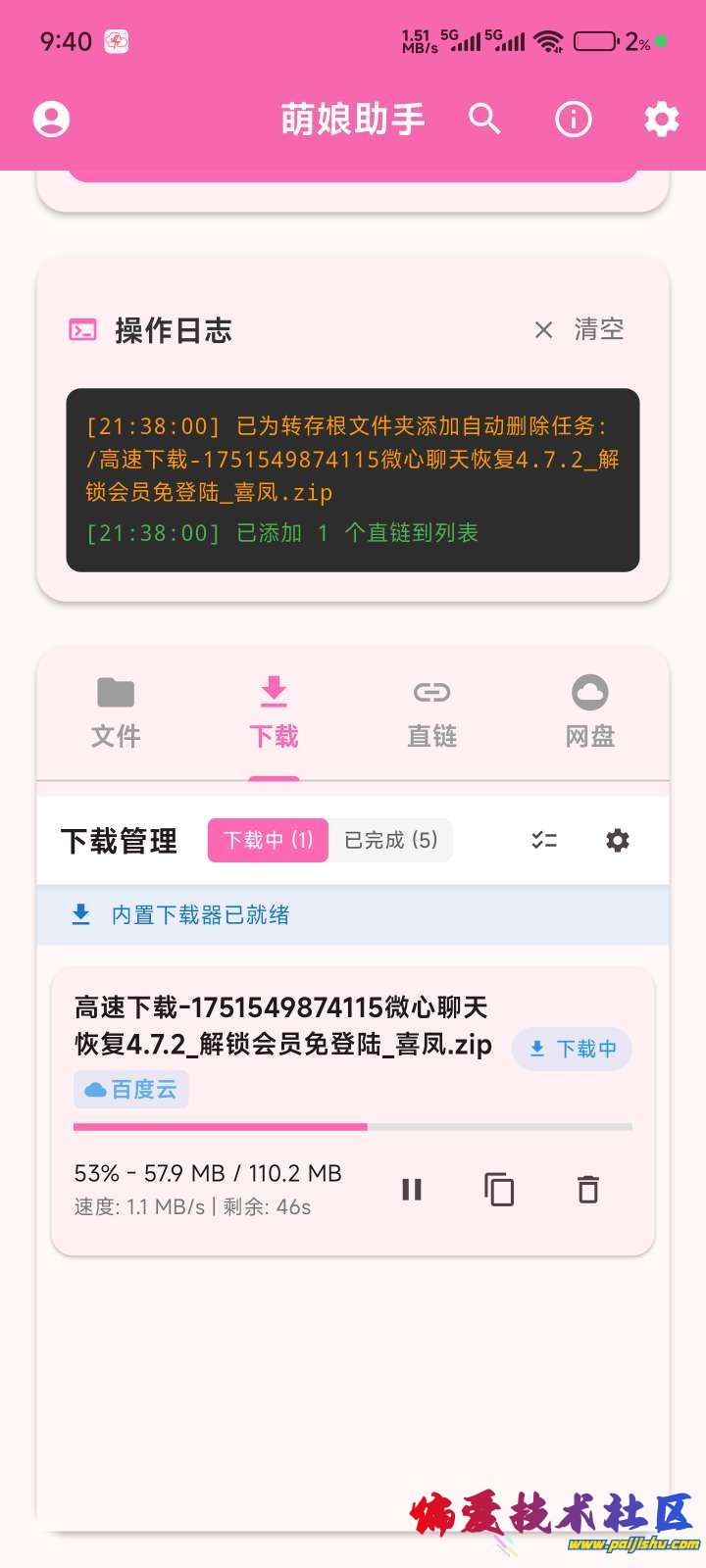Open the batch selection checklist icon
706x1568 pixels.
pyautogui.click(x=544, y=840)
